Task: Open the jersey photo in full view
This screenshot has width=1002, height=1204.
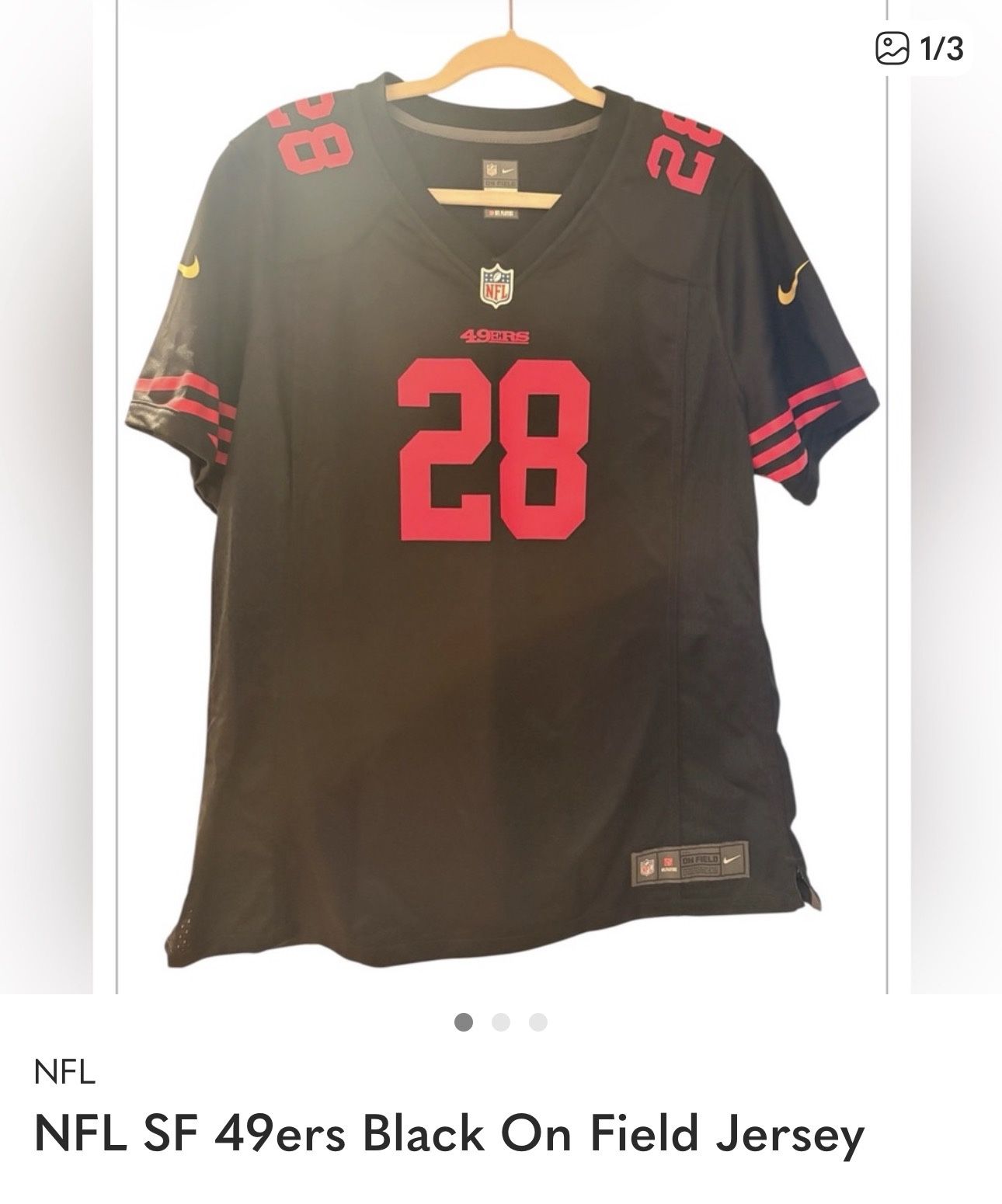Action: (x=501, y=497)
